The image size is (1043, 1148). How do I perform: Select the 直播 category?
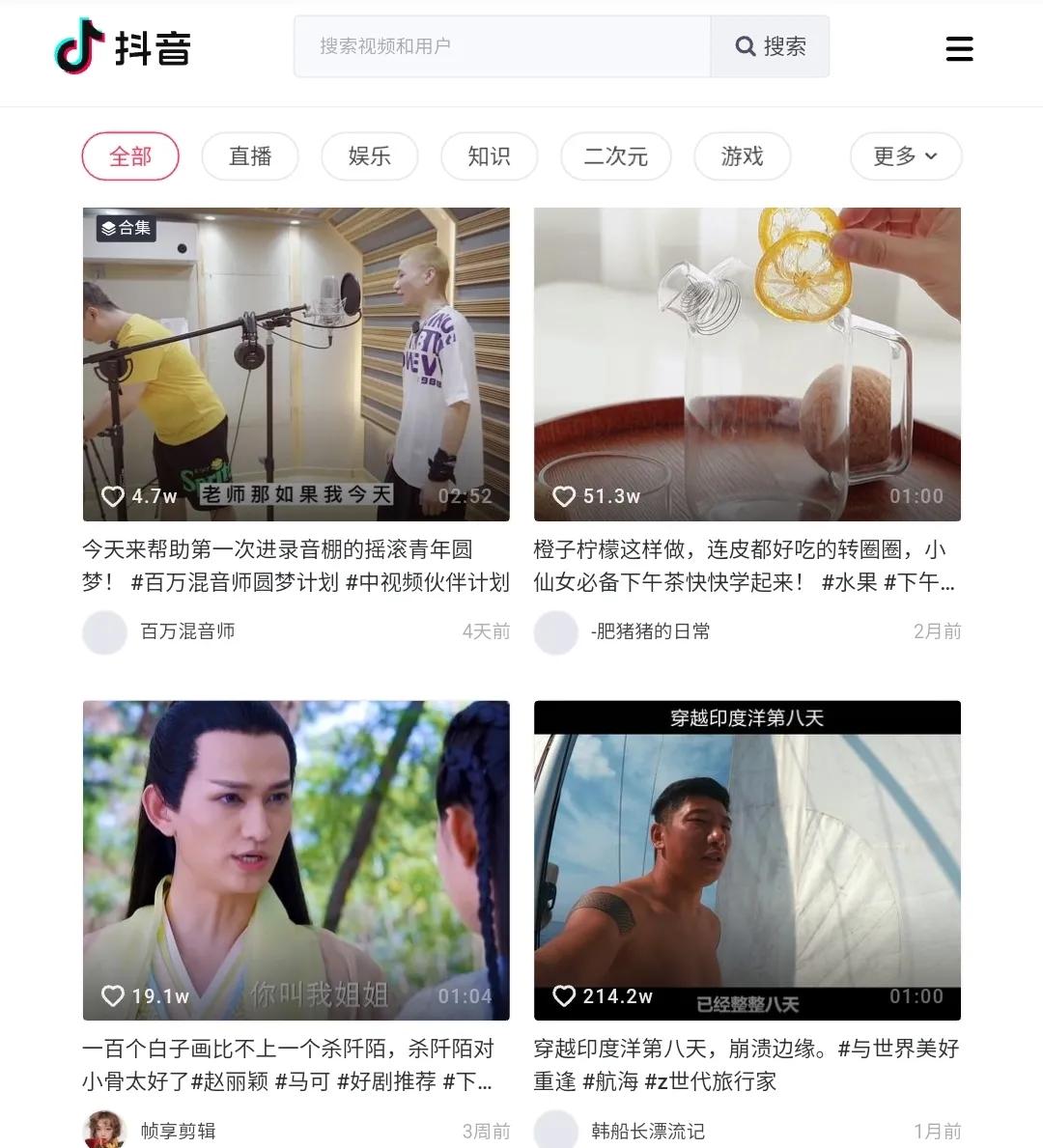point(250,156)
